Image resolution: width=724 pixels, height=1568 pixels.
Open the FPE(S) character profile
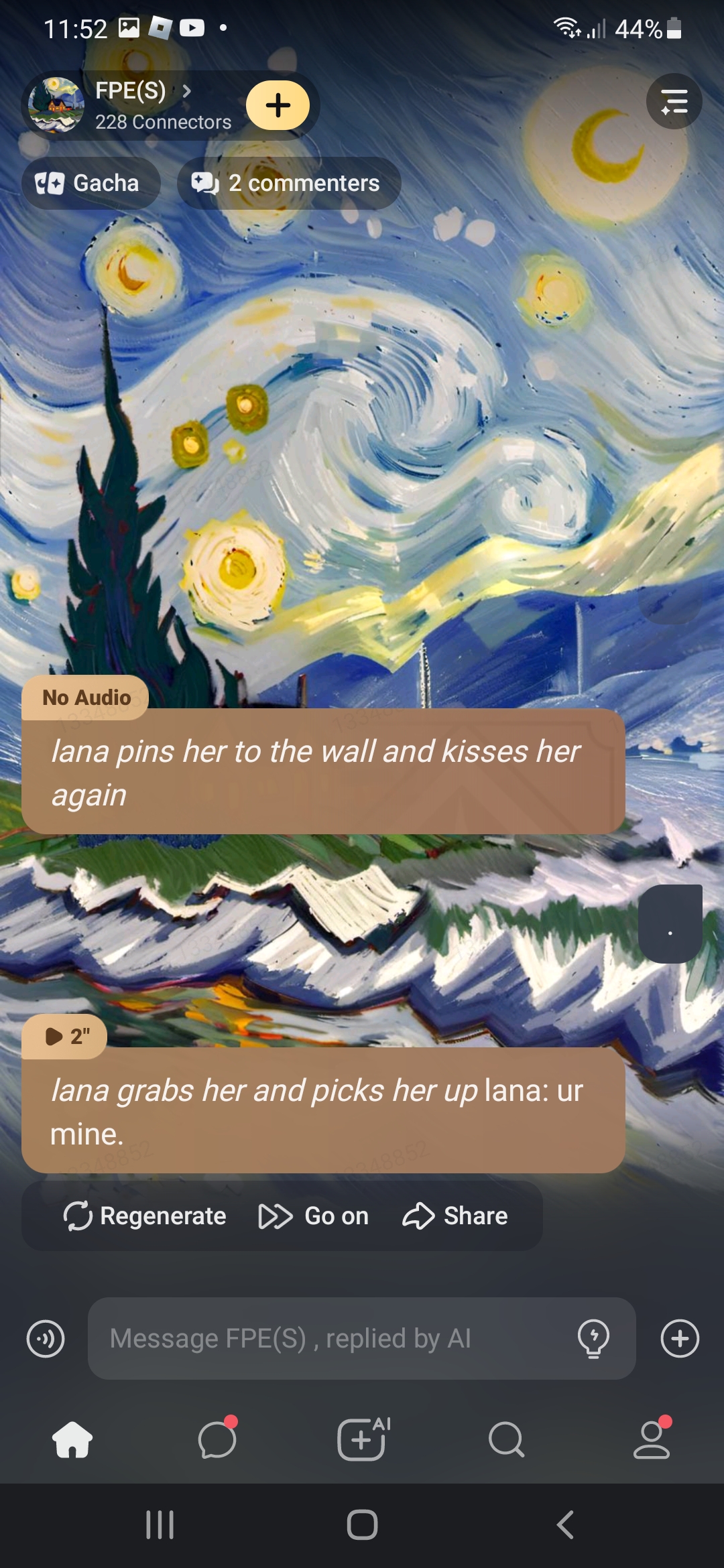point(131,105)
